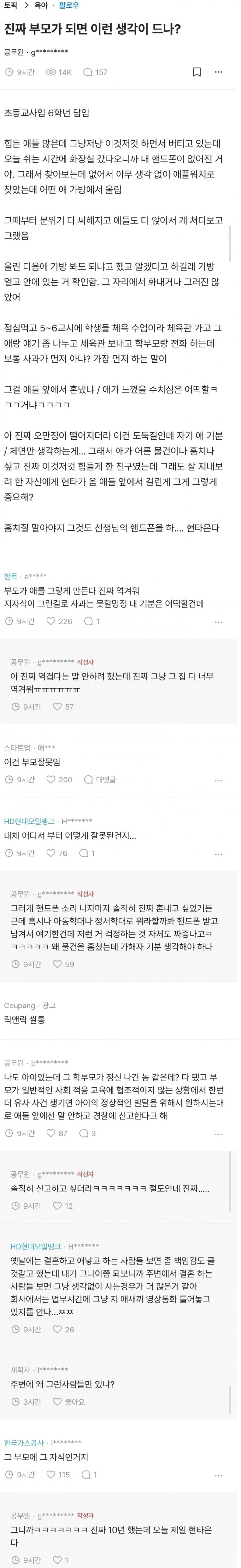Tap 좋아요 on the 새회사 reply

click(69, 1402)
